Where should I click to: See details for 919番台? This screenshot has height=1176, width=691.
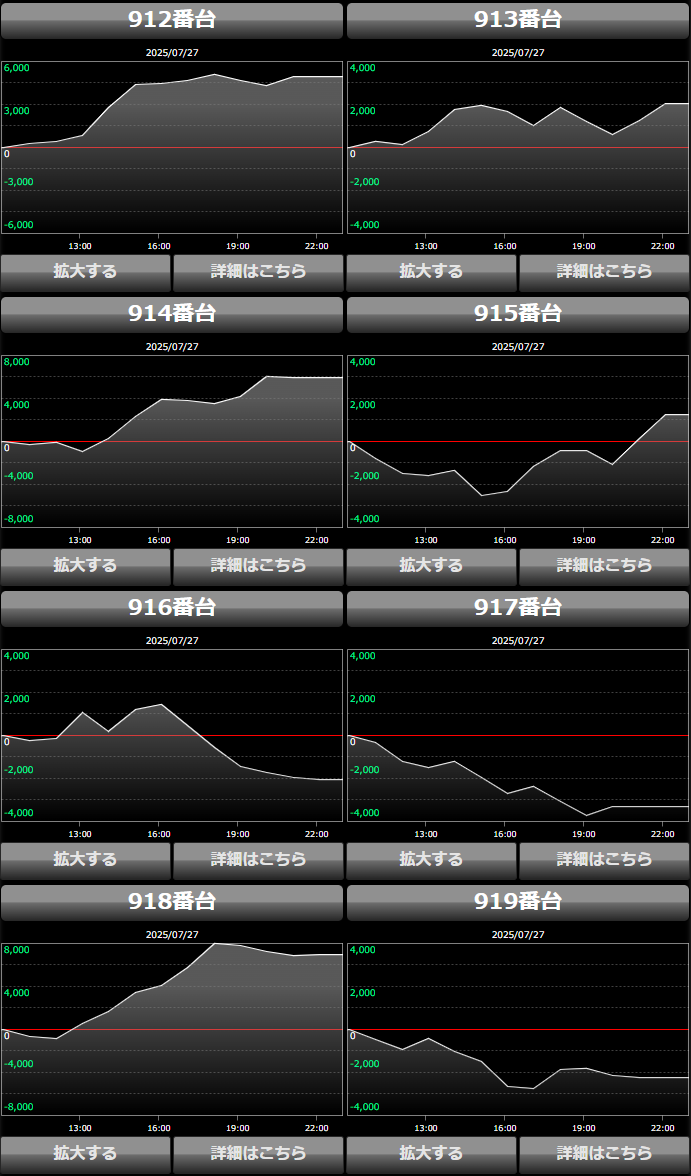tap(604, 1153)
